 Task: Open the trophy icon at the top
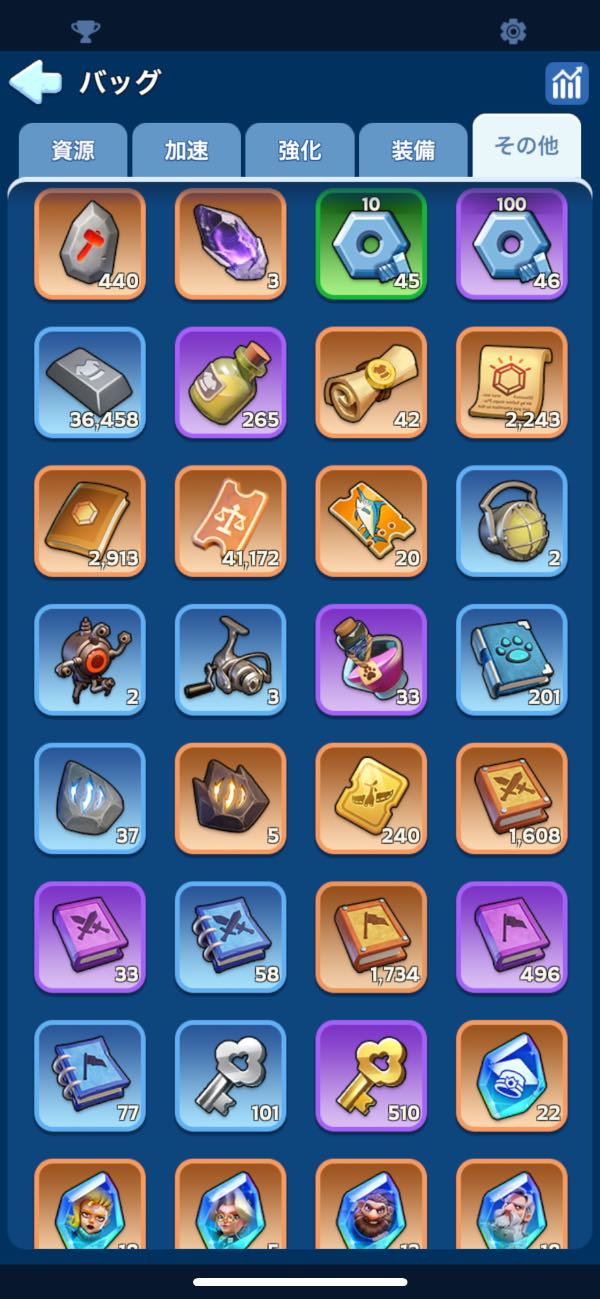(86, 31)
